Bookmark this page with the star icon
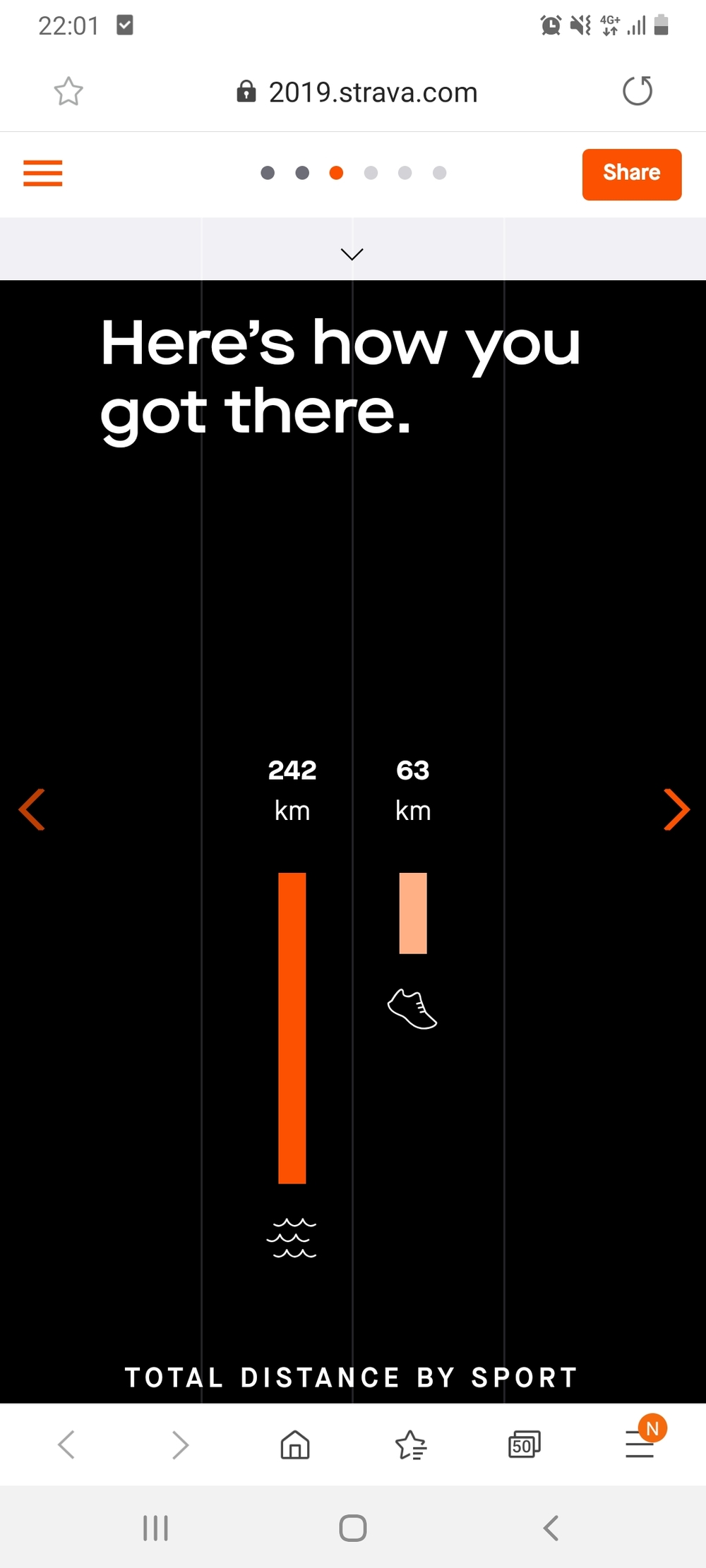The width and height of the screenshot is (706, 1568). [x=68, y=92]
